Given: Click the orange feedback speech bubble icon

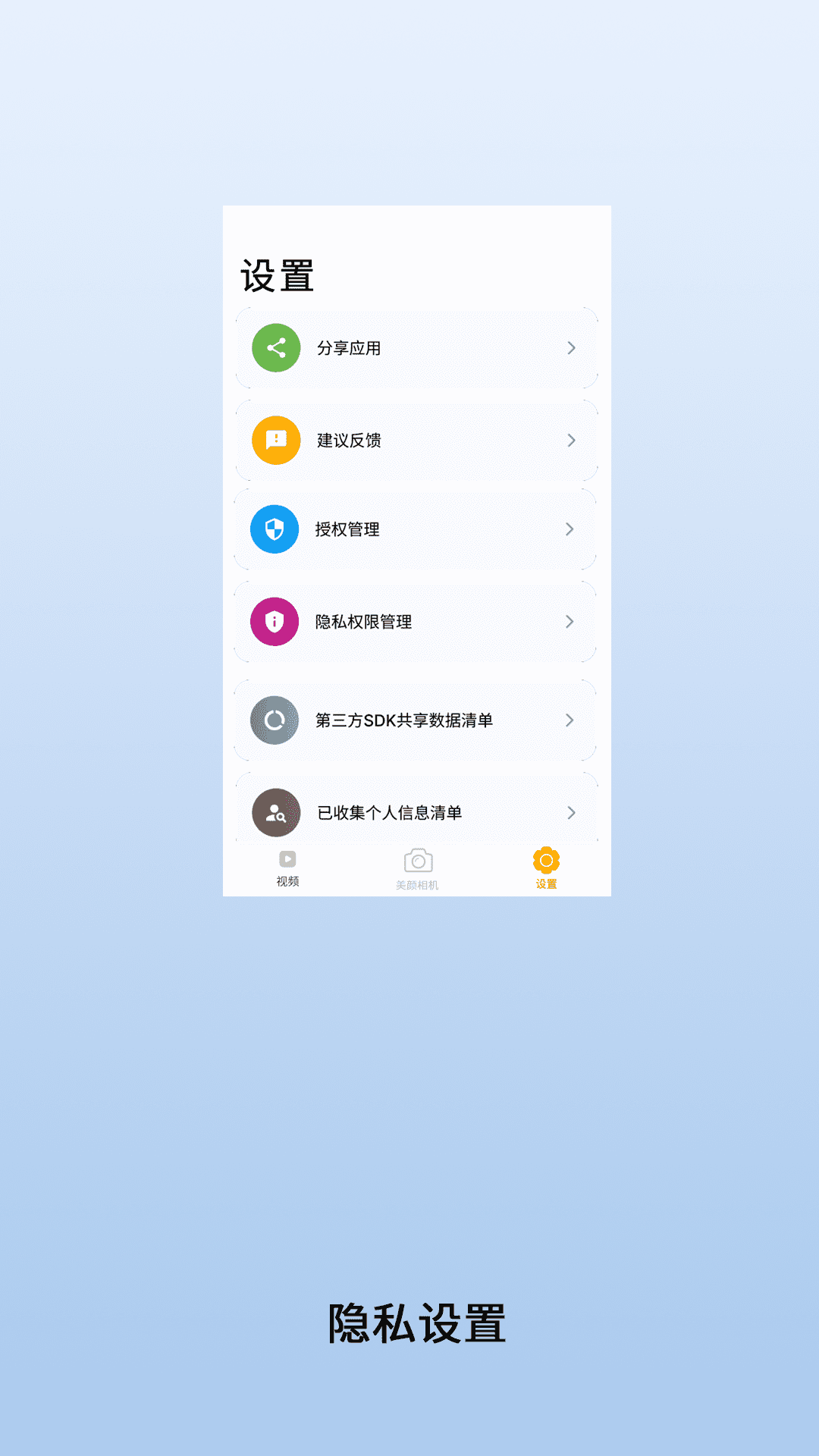Looking at the screenshot, I should tap(275, 440).
